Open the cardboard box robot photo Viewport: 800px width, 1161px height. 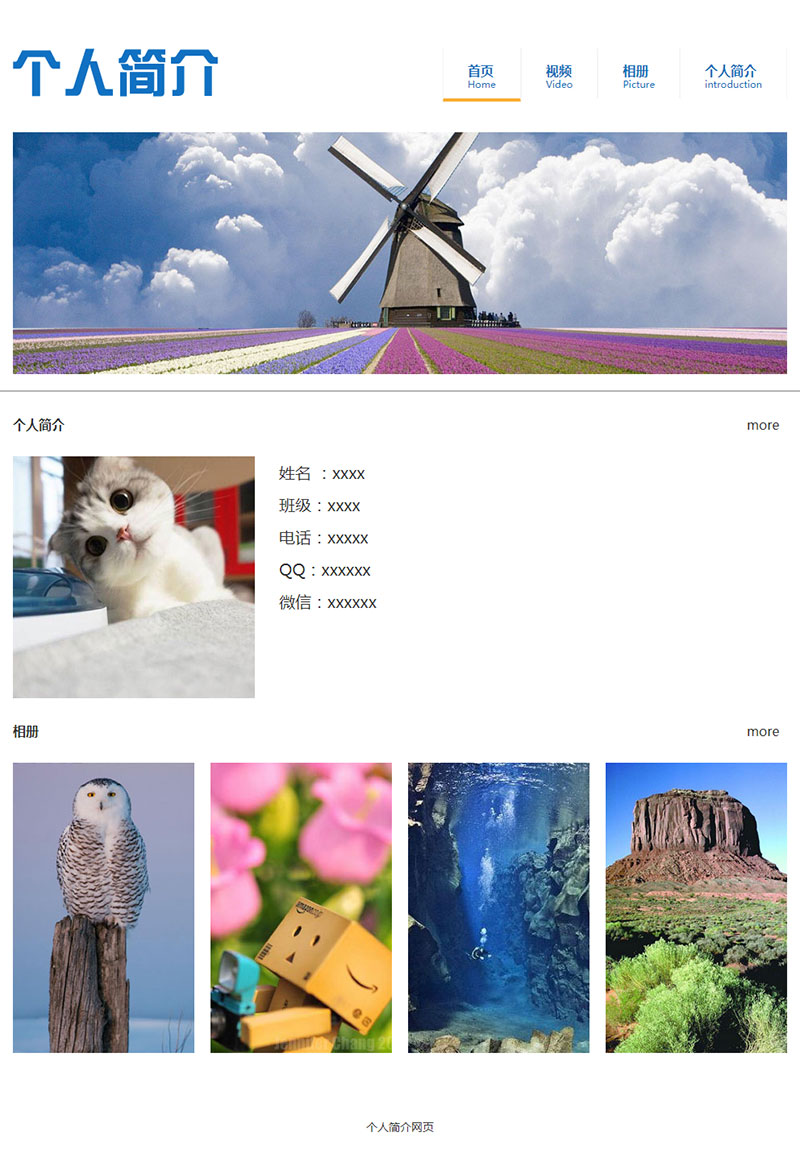301,907
